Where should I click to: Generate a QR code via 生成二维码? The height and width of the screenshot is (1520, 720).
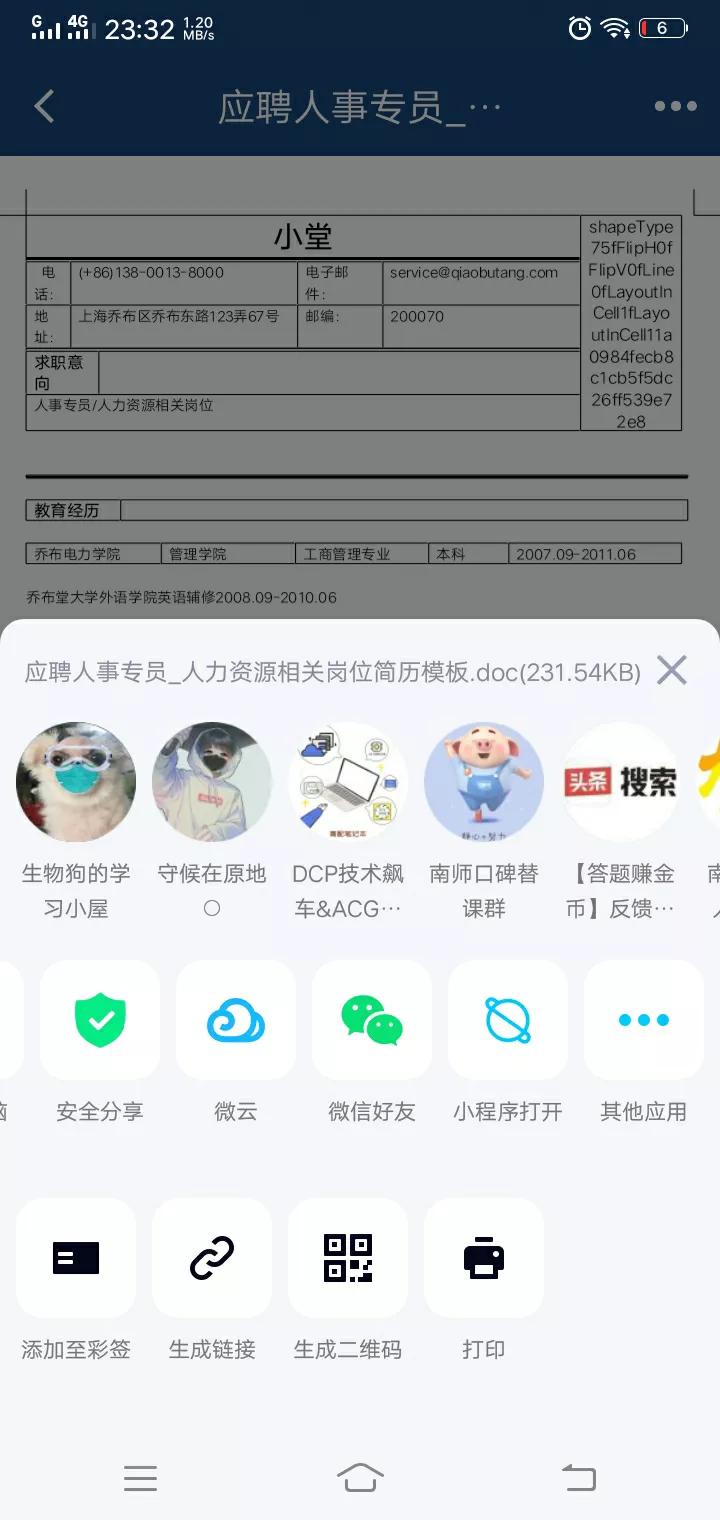pyautogui.click(x=348, y=1258)
